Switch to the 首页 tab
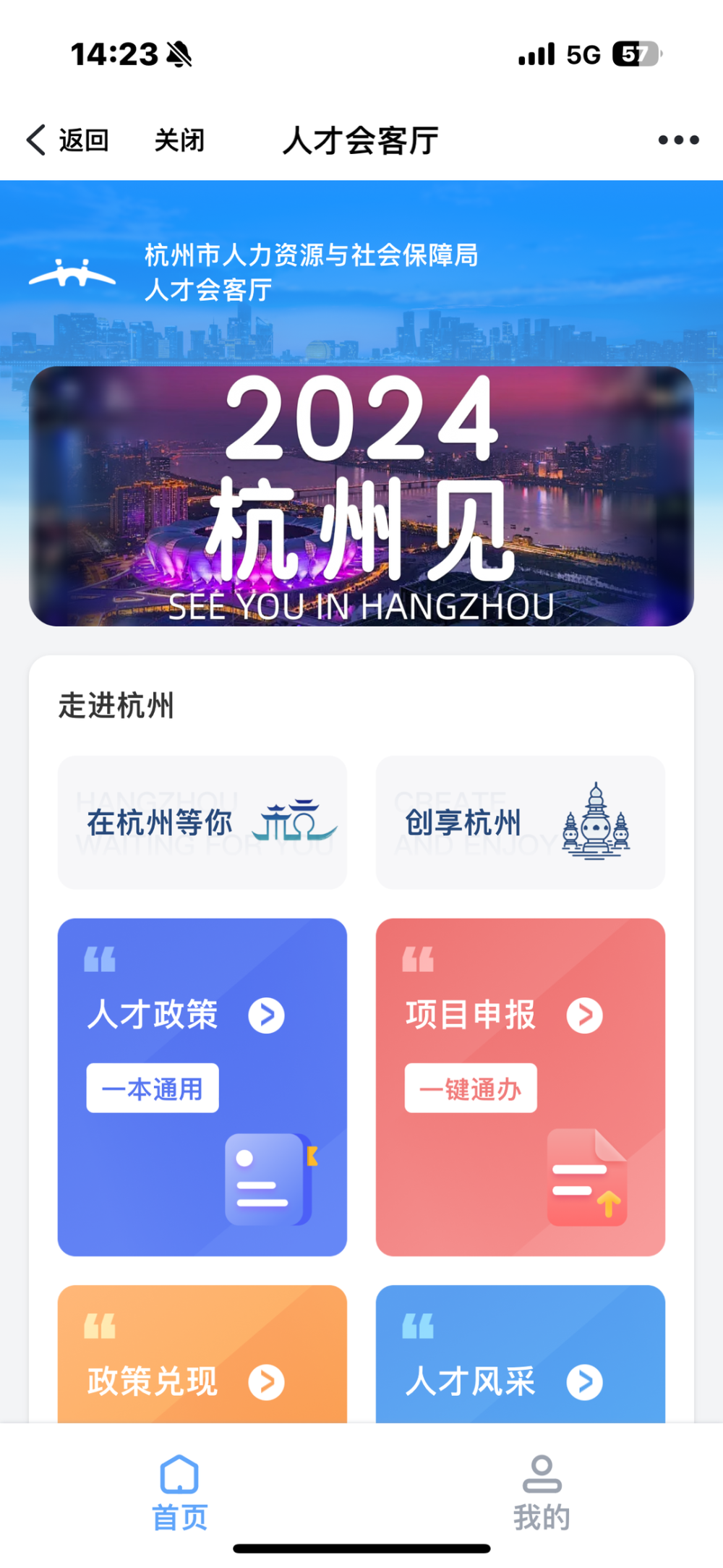The image size is (723, 1568). click(180, 1493)
